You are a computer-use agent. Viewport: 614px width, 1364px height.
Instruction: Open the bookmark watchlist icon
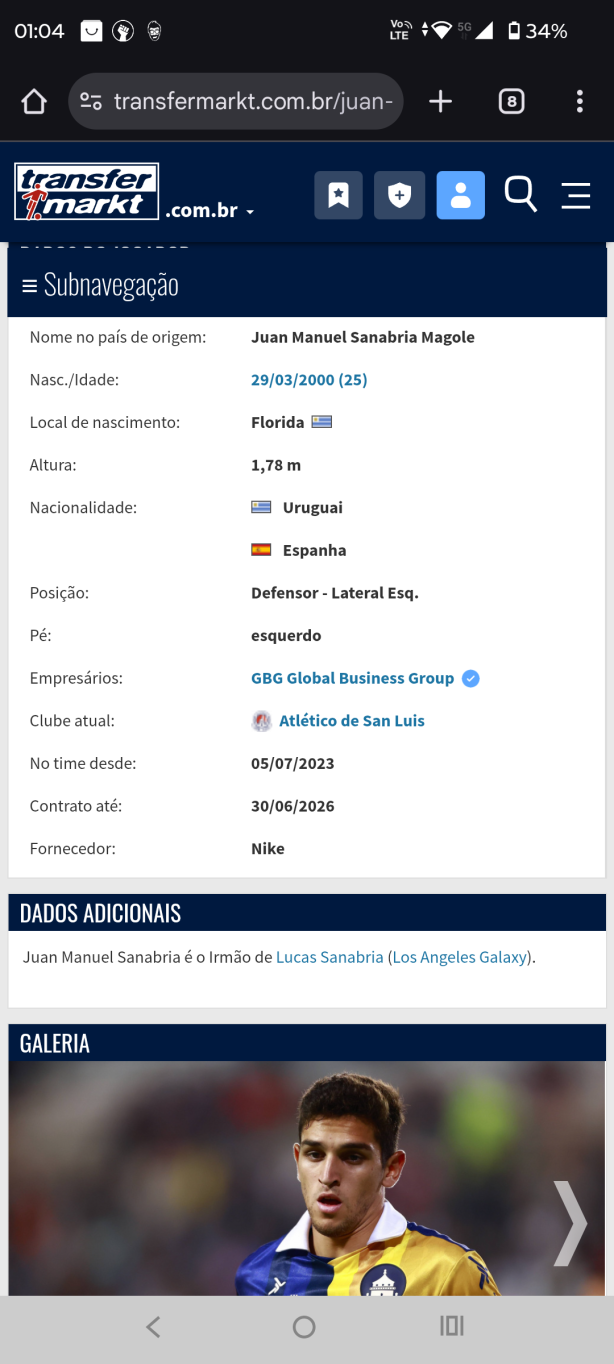(338, 195)
